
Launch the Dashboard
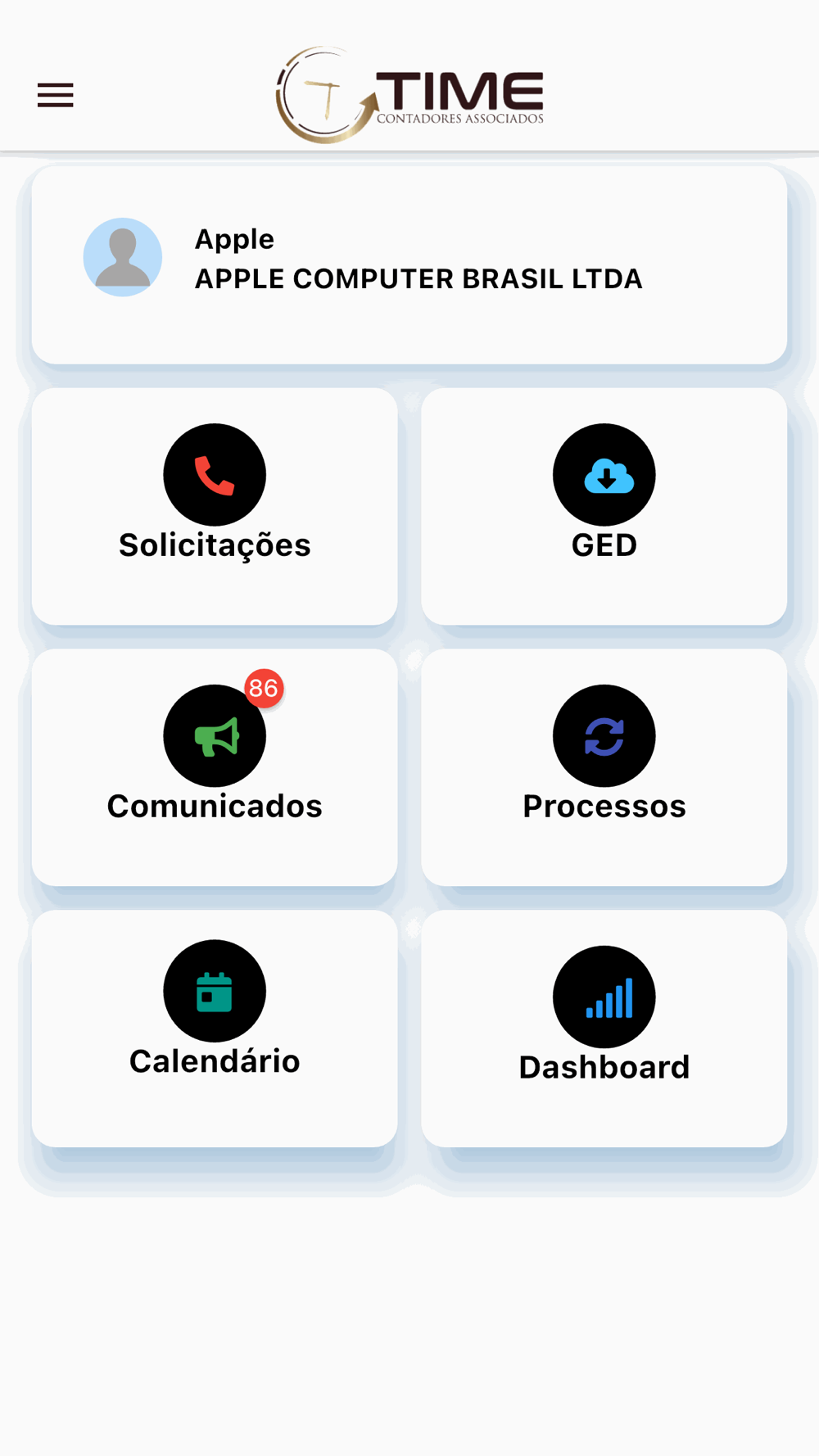(604, 1029)
